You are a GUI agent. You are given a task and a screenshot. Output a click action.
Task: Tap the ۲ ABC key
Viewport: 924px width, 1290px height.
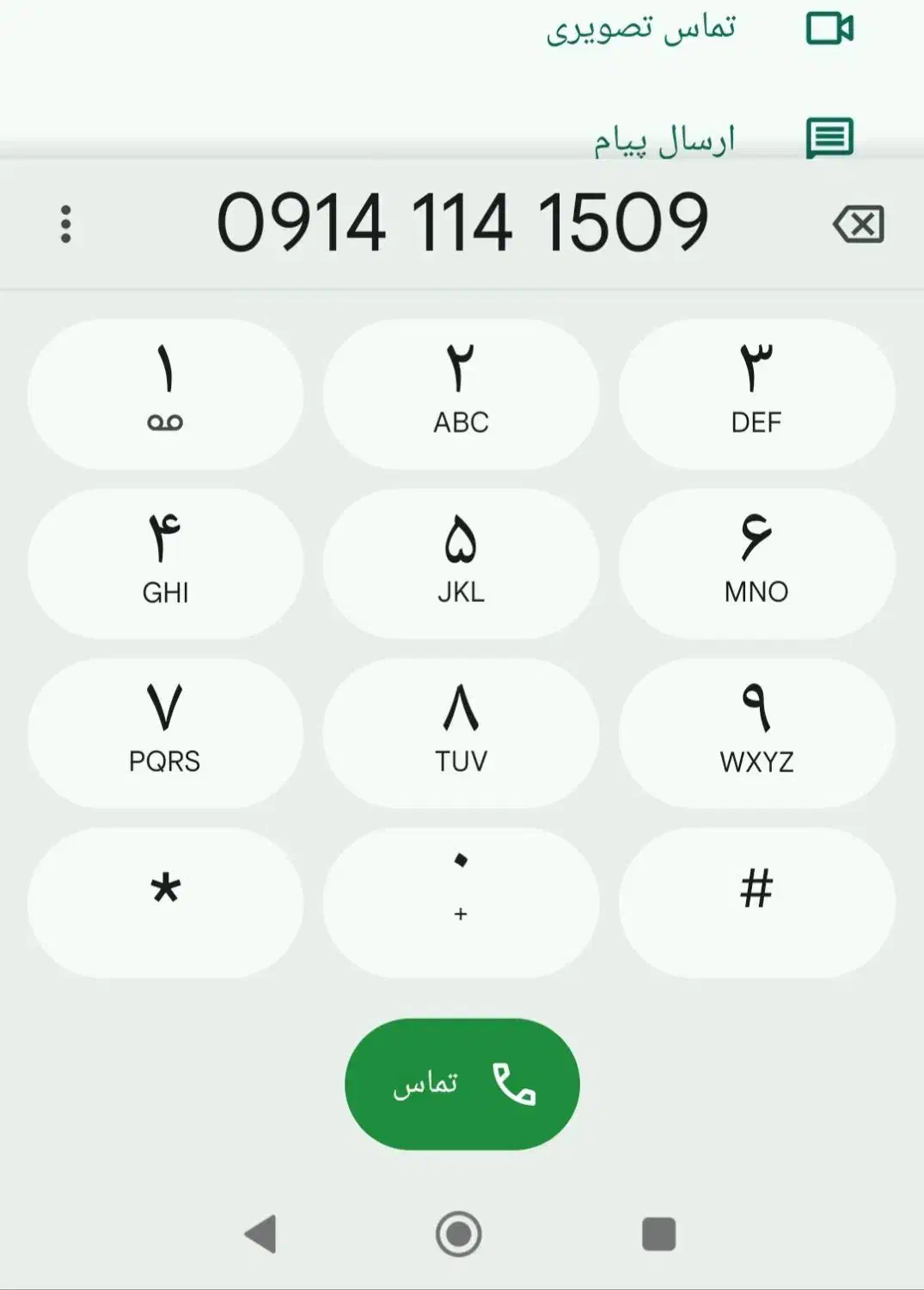(x=461, y=394)
